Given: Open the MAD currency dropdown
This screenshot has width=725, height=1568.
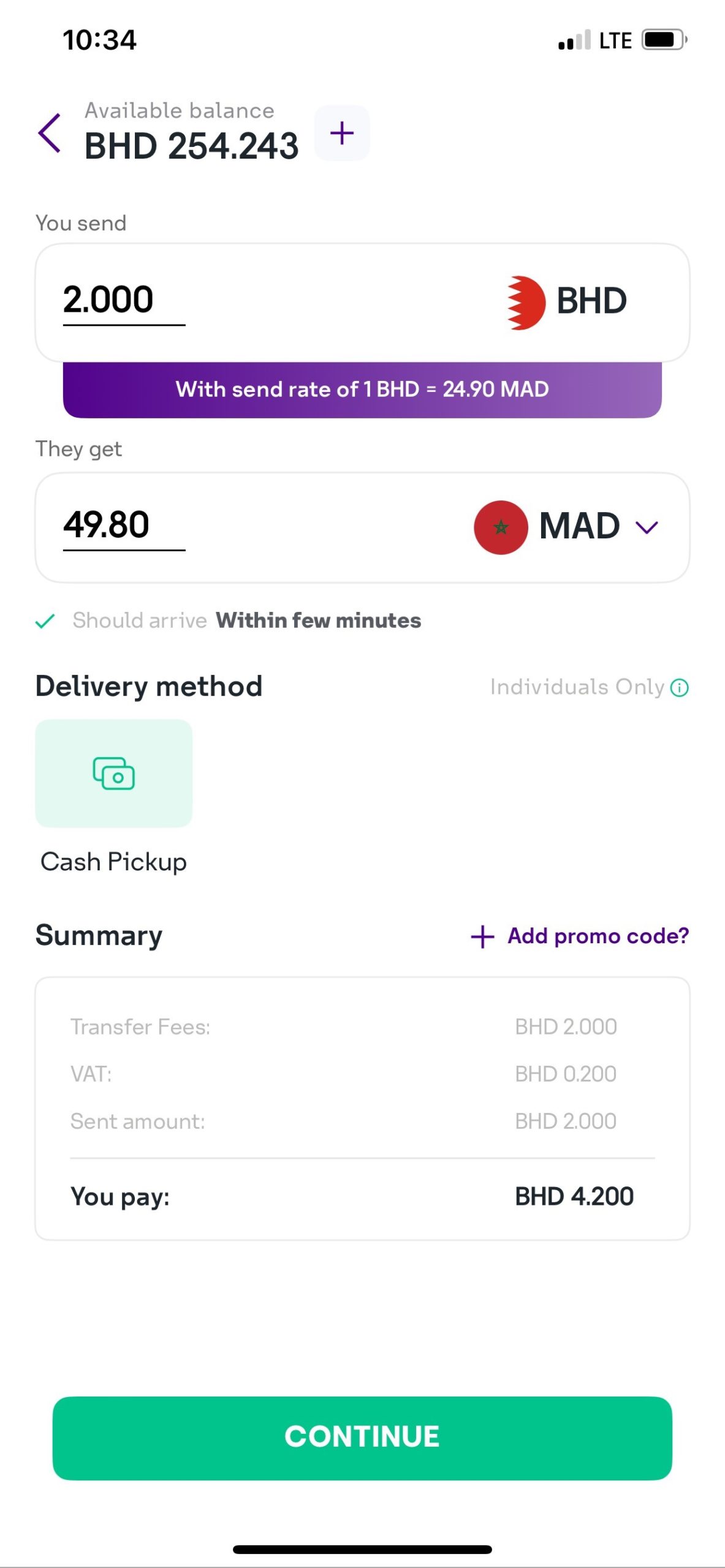Looking at the screenshot, I should coord(646,527).
